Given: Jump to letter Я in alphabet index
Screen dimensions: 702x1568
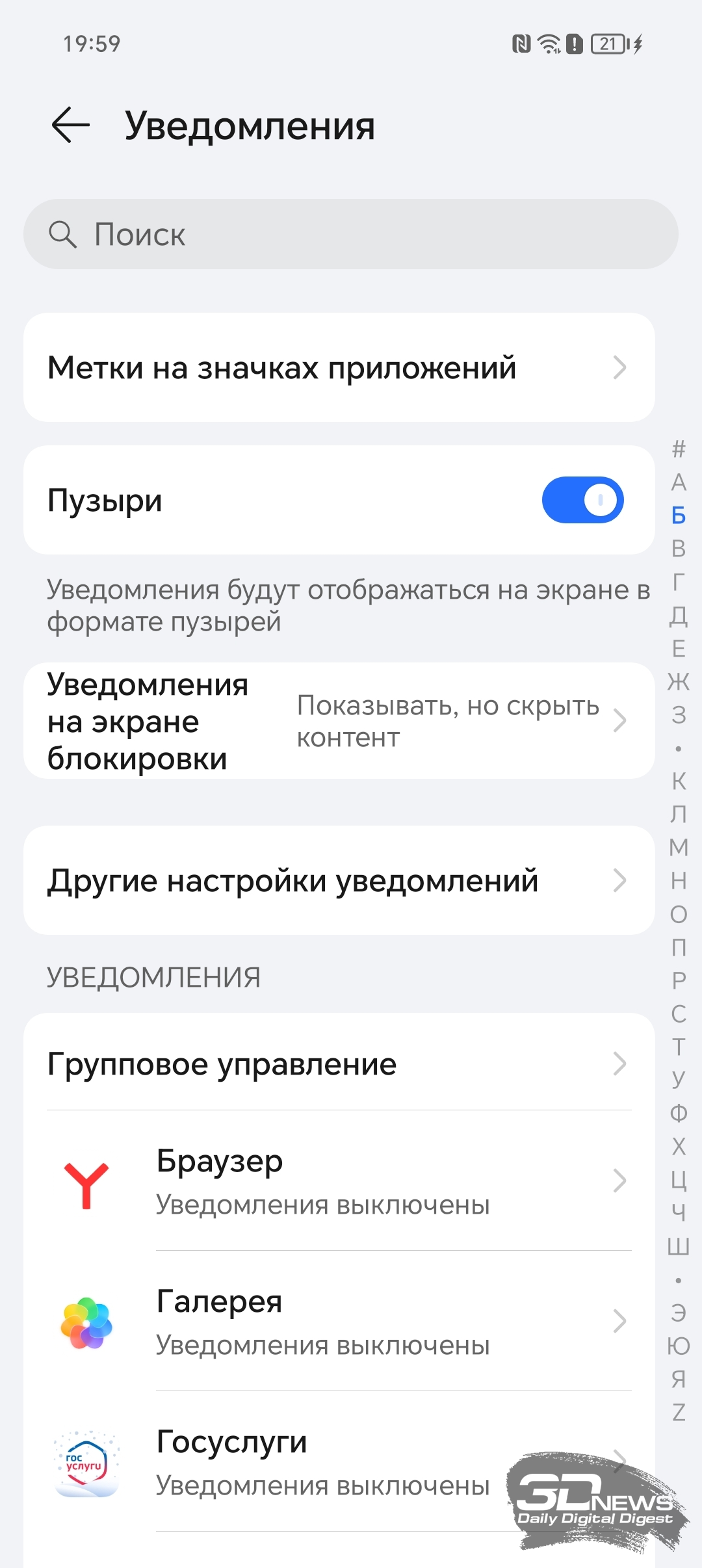Looking at the screenshot, I should [679, 1379].
